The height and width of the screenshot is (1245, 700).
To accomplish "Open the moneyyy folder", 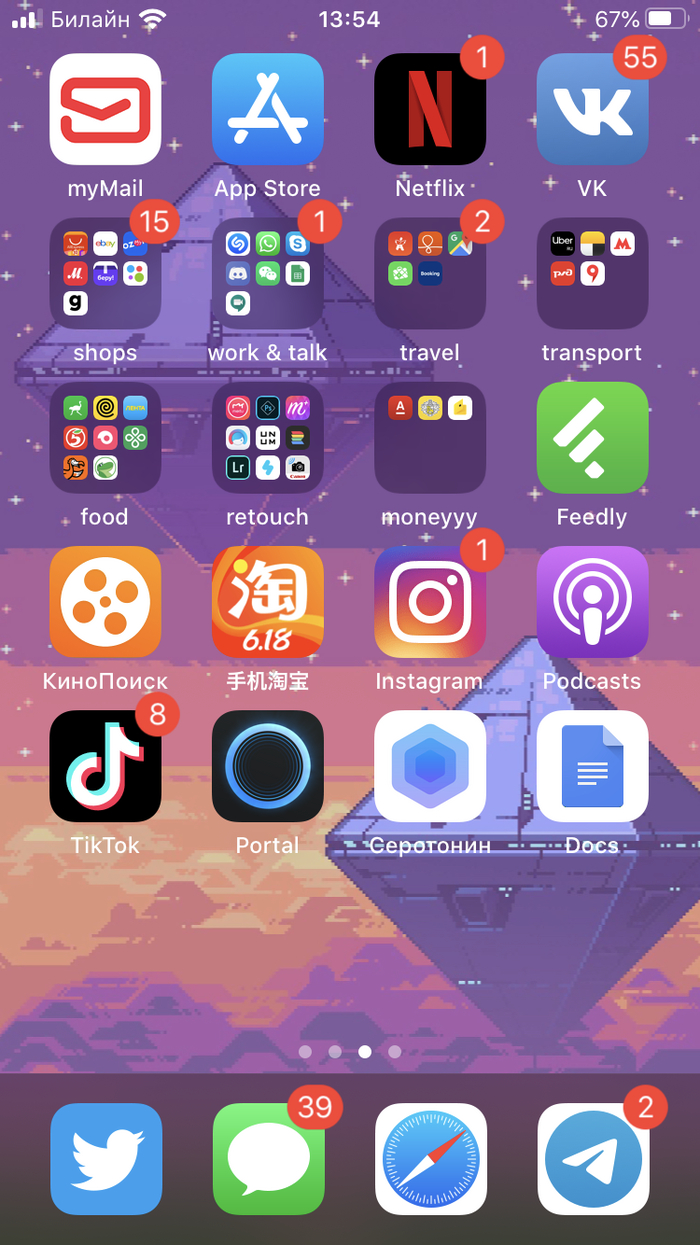I will click(430, 438).
